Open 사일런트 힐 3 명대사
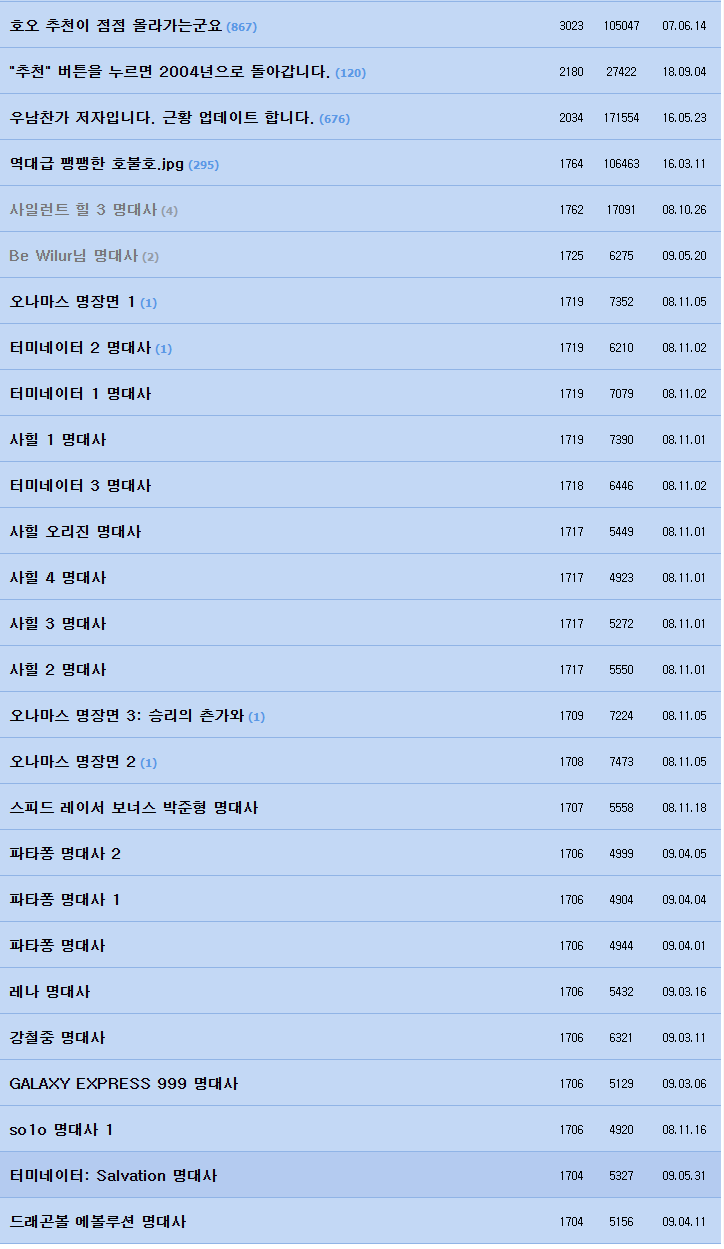The width and height of the screenshot is (724, 1249). [x=83, y=210]
